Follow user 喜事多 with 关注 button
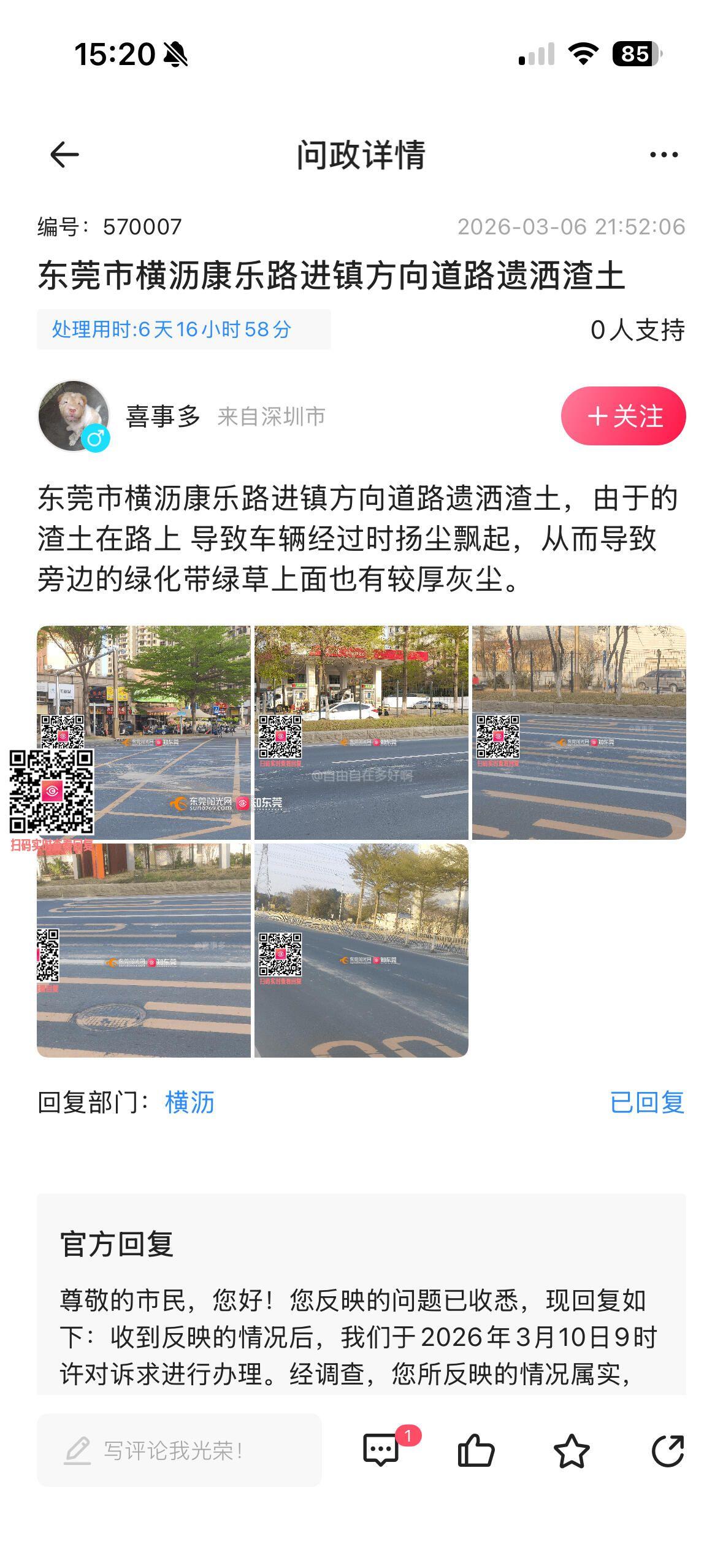 (623, 416)
